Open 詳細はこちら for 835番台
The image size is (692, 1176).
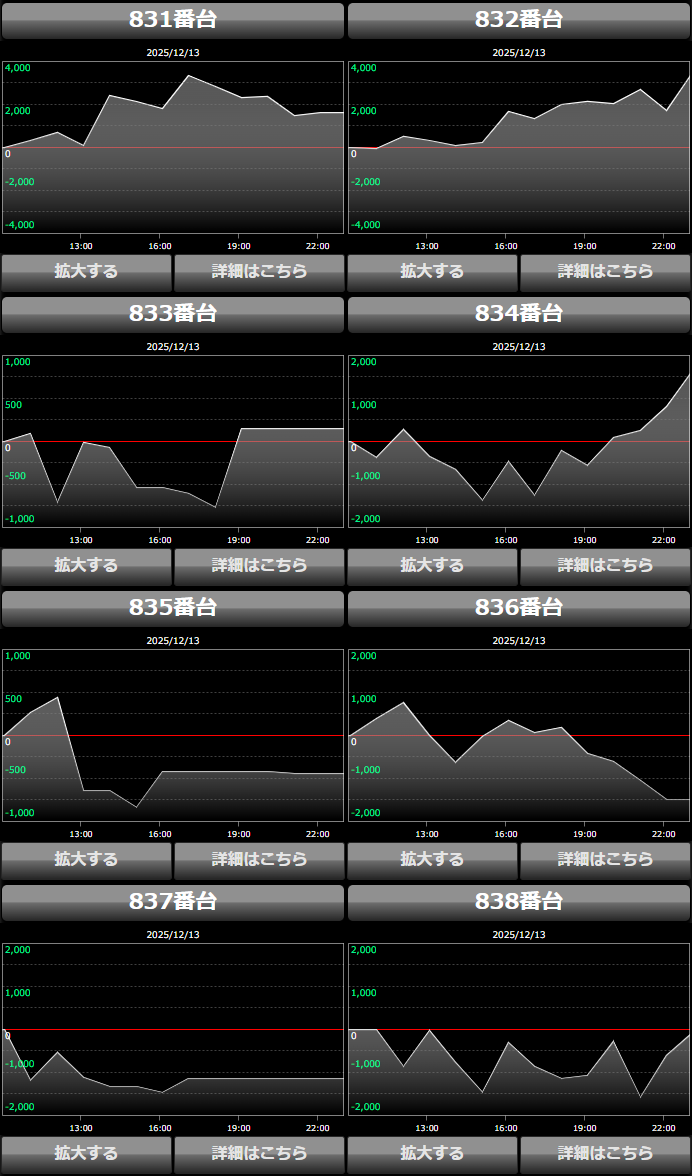[x=259, y=859]
